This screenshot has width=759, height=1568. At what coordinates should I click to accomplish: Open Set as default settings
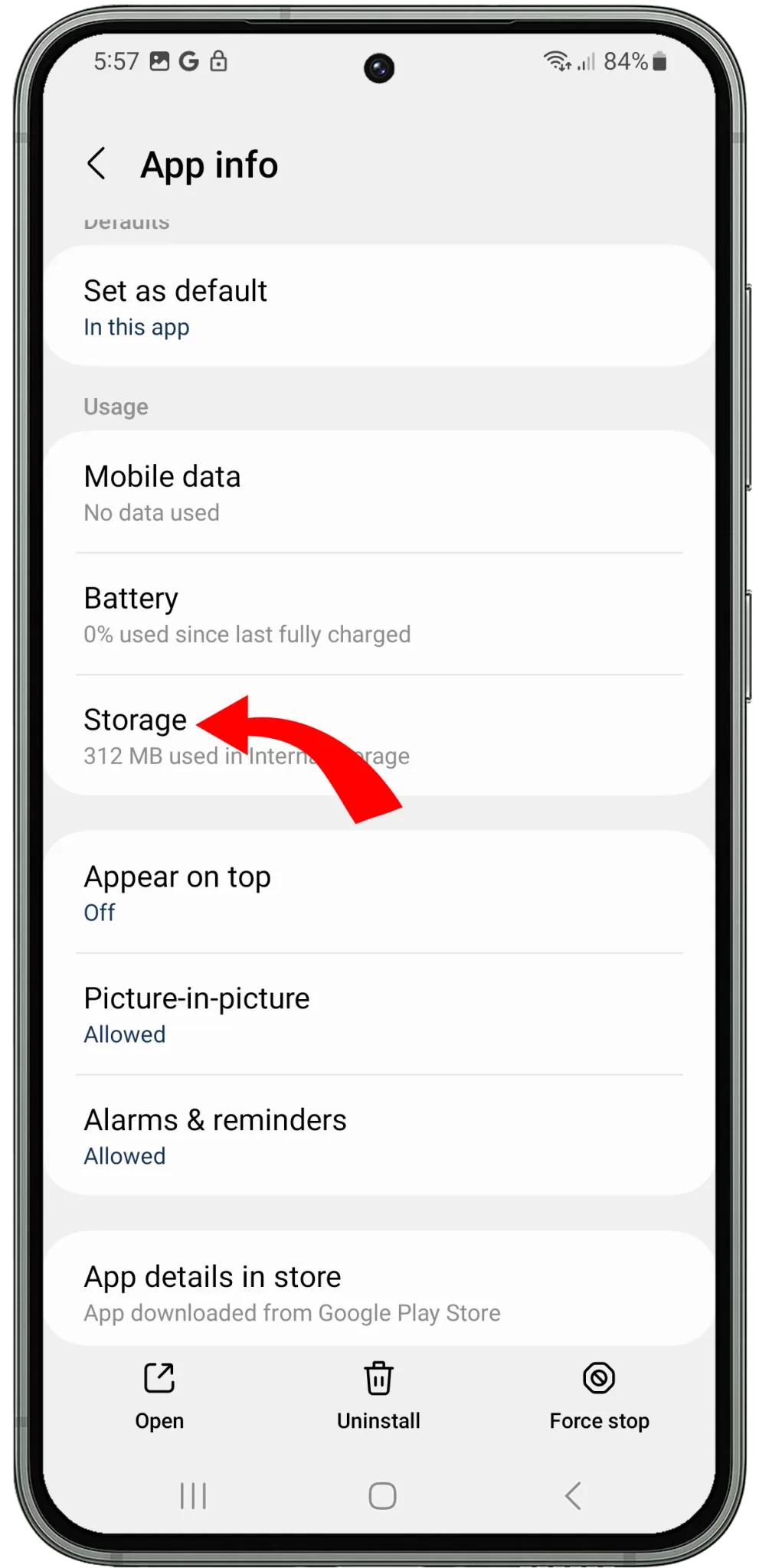tap(379, 306)
